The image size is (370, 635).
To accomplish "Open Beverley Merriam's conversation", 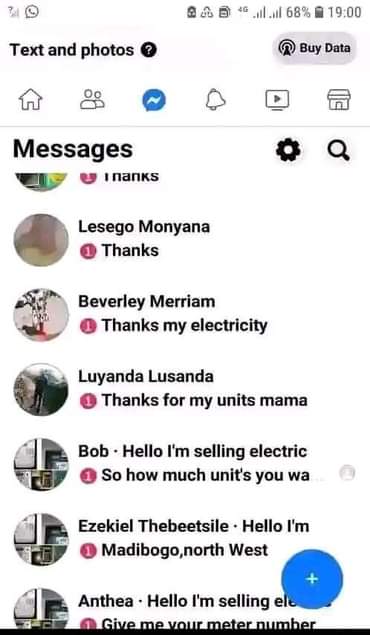I will click(x=185, y=315).
